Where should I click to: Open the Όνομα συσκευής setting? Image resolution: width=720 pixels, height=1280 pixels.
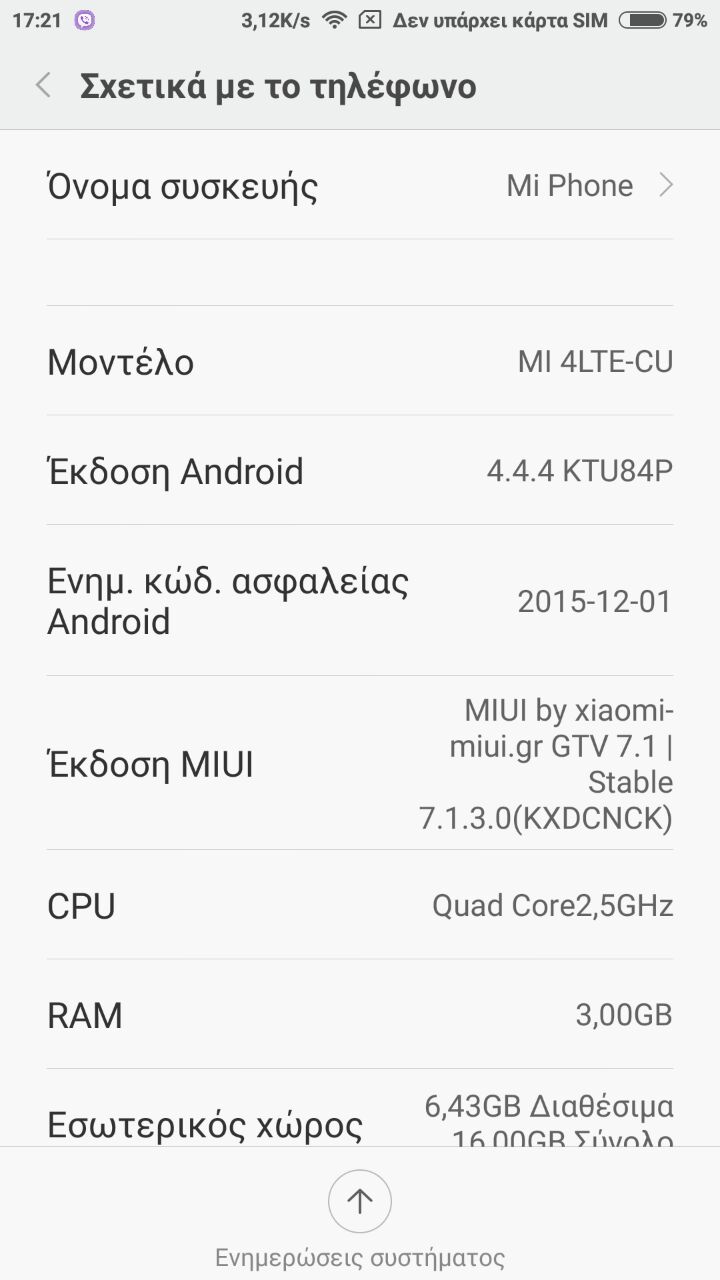click(x=360, y=186)
